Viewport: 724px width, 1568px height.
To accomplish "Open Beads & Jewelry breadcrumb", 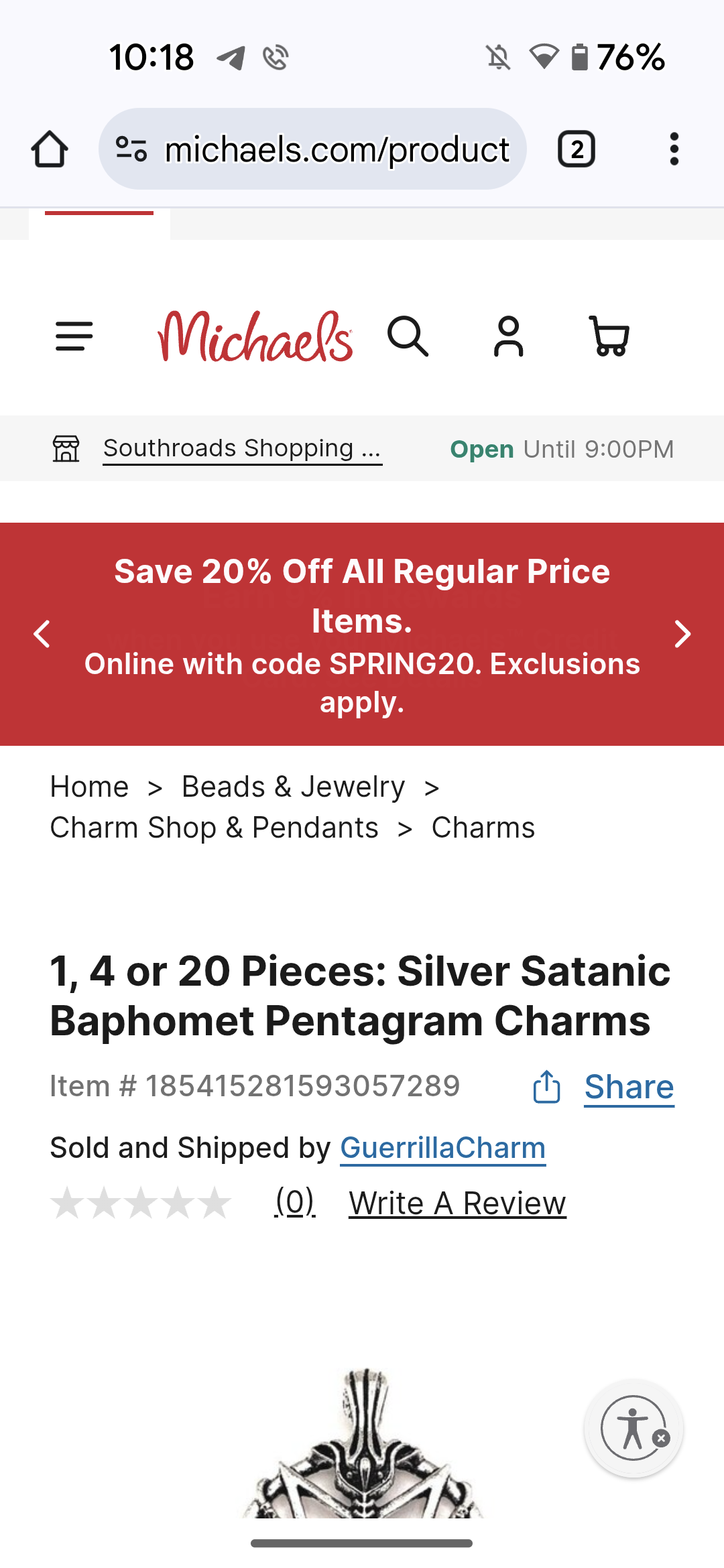I will click(293, 787).
